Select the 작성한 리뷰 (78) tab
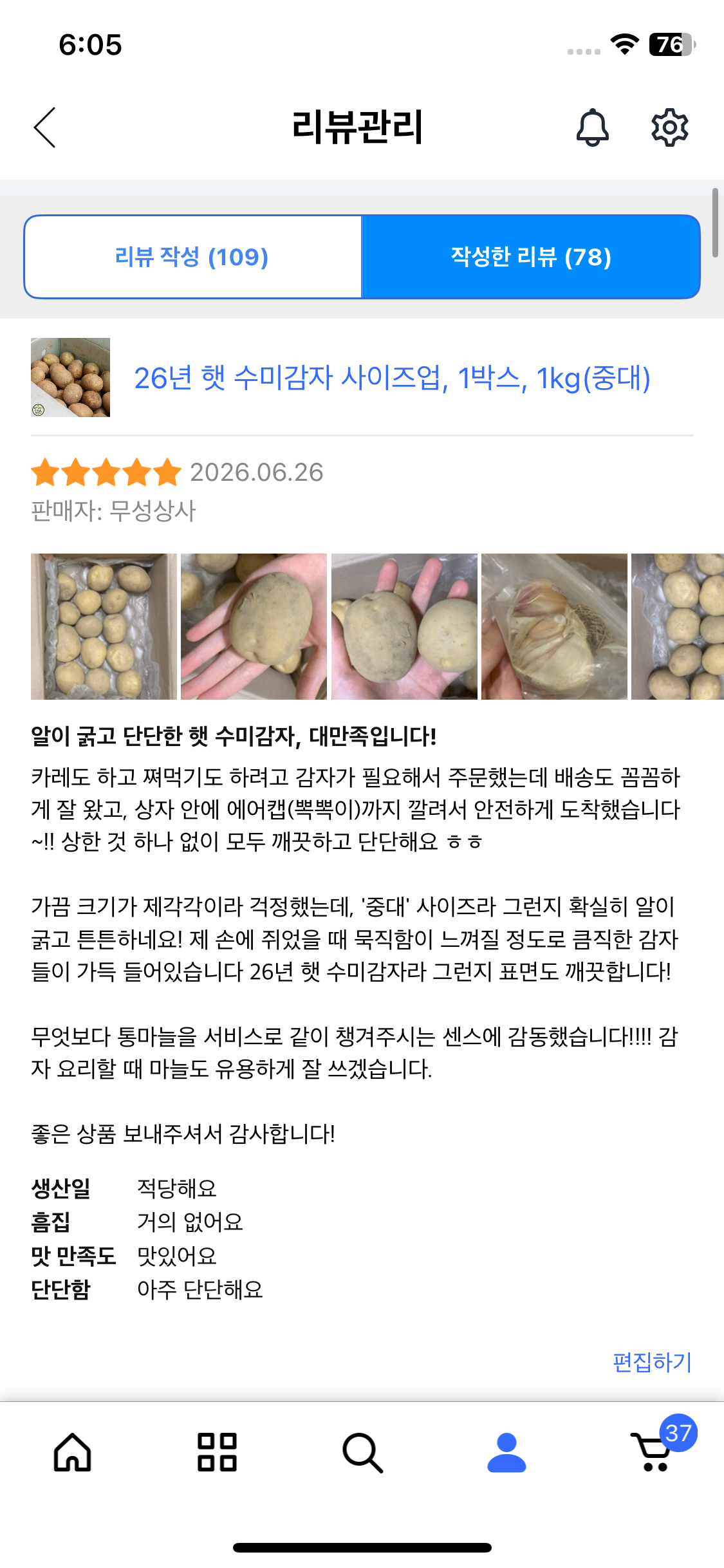 [531, 257]
